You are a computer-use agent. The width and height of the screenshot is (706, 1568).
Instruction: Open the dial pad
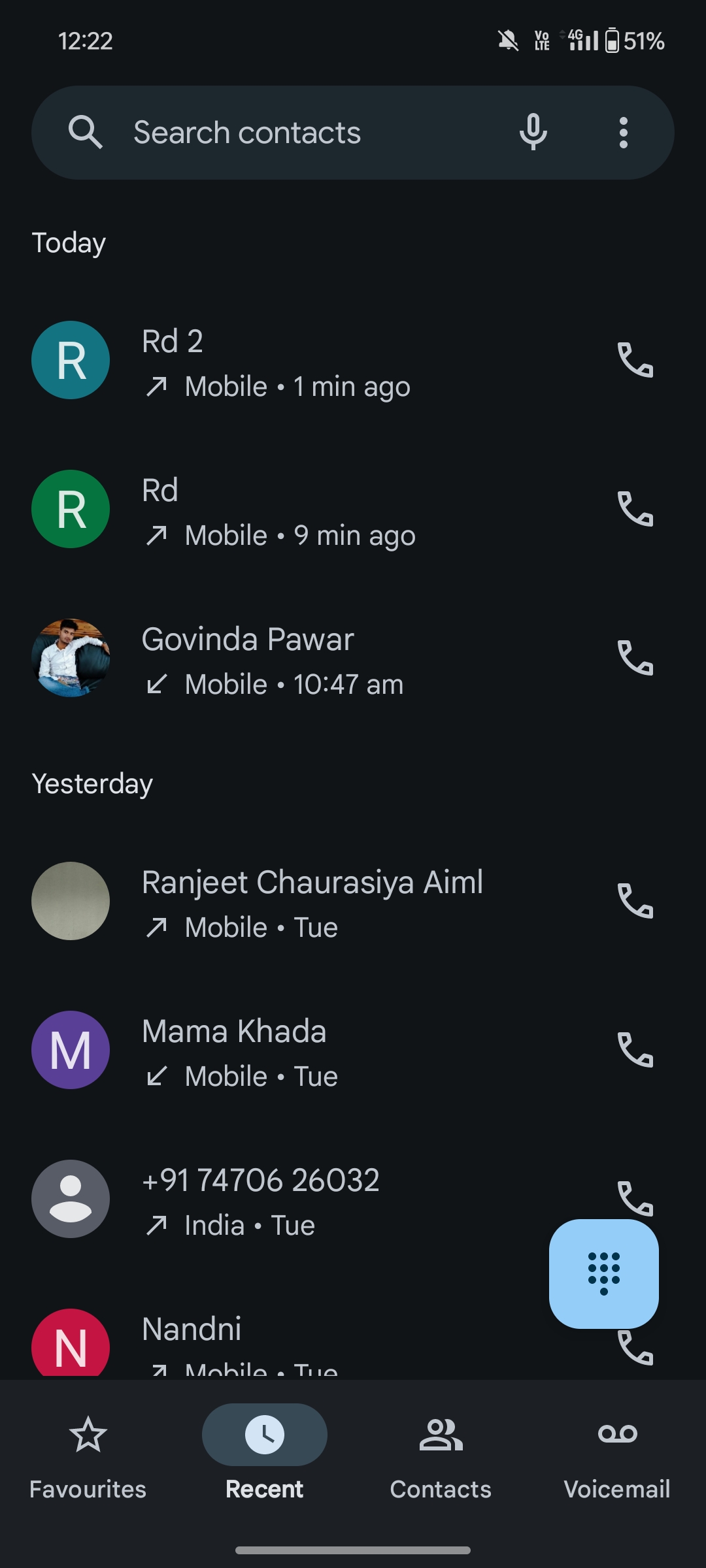click(x=603, y=1273)
